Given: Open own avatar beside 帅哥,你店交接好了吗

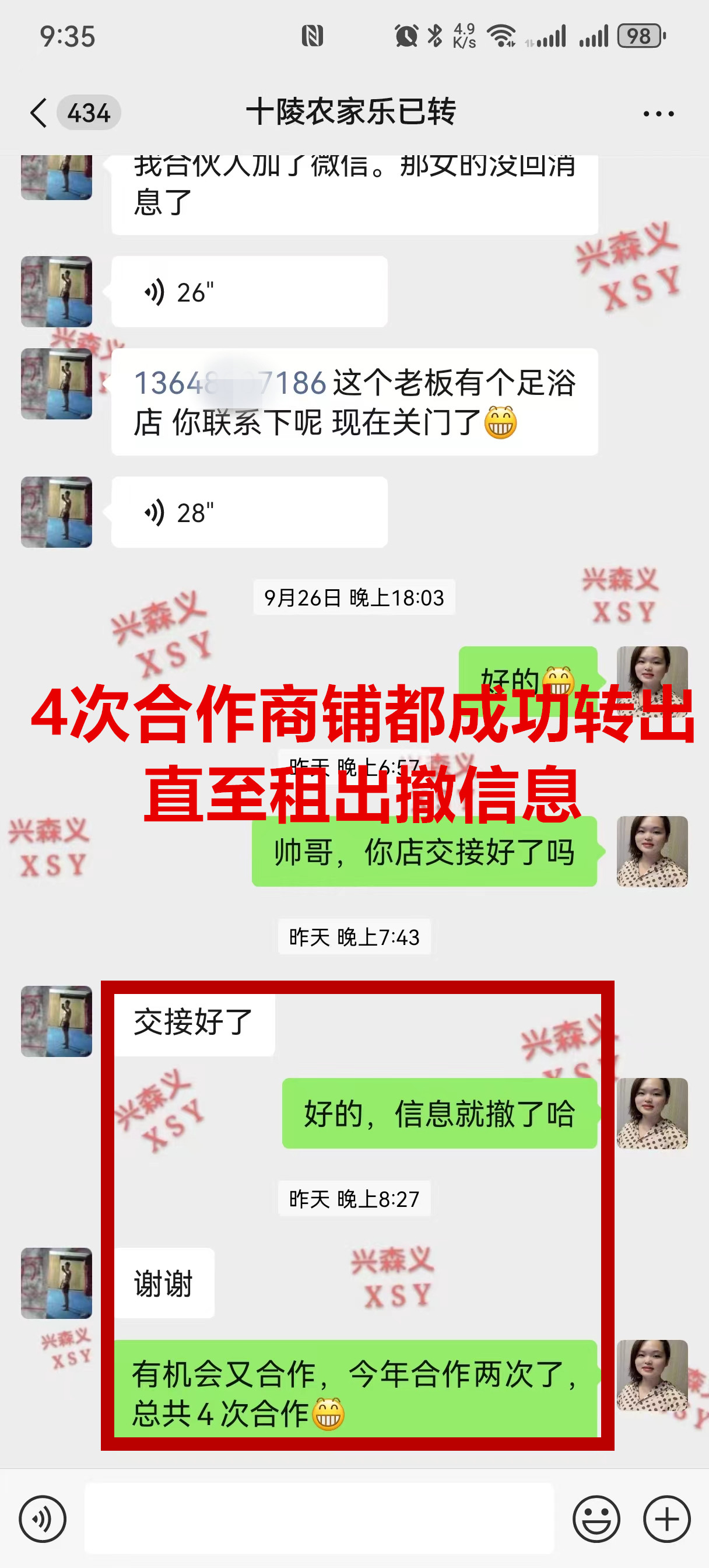Looking at the screenshot, I should [x=652, y=852].
